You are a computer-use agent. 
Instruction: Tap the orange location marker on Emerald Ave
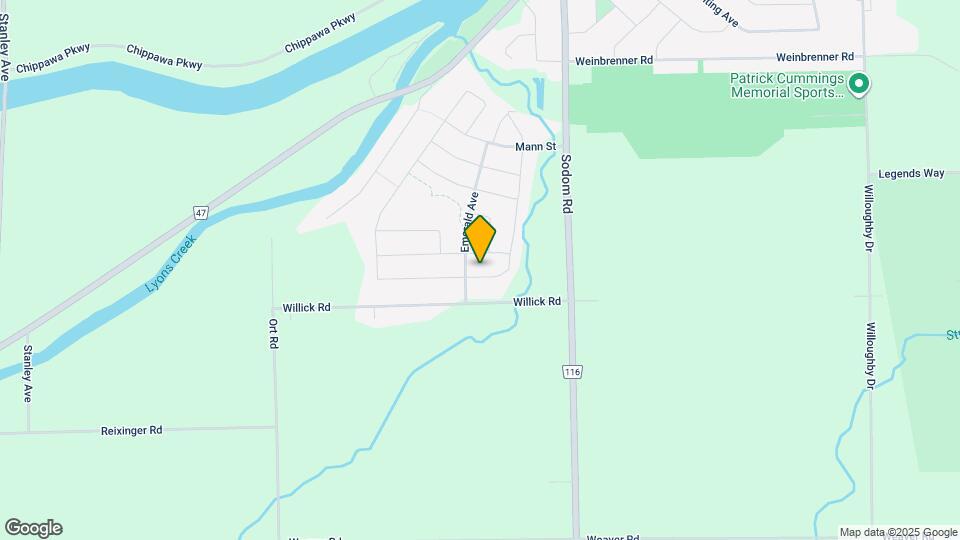coord(481,239)
